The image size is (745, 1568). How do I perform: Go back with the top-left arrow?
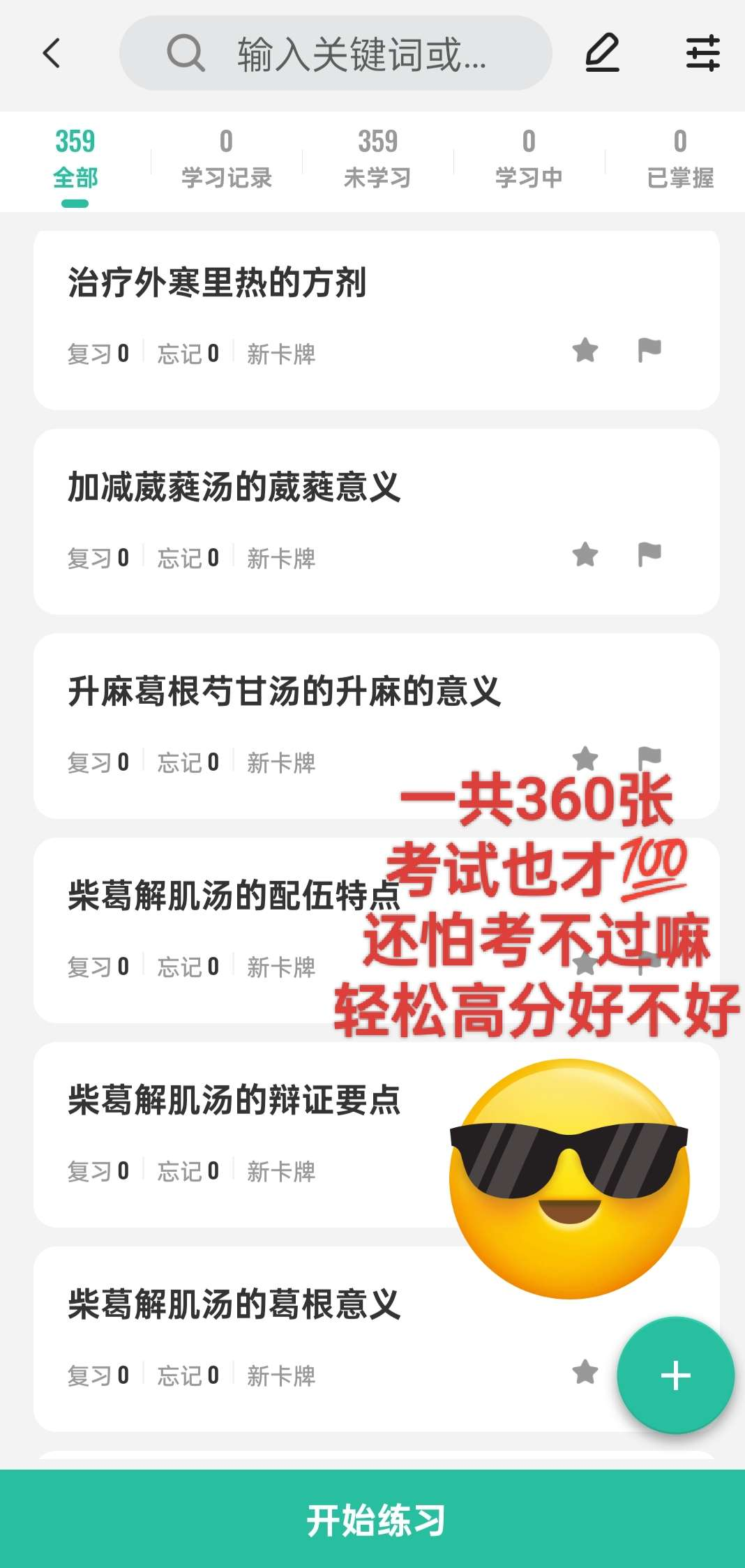point(52,53)
